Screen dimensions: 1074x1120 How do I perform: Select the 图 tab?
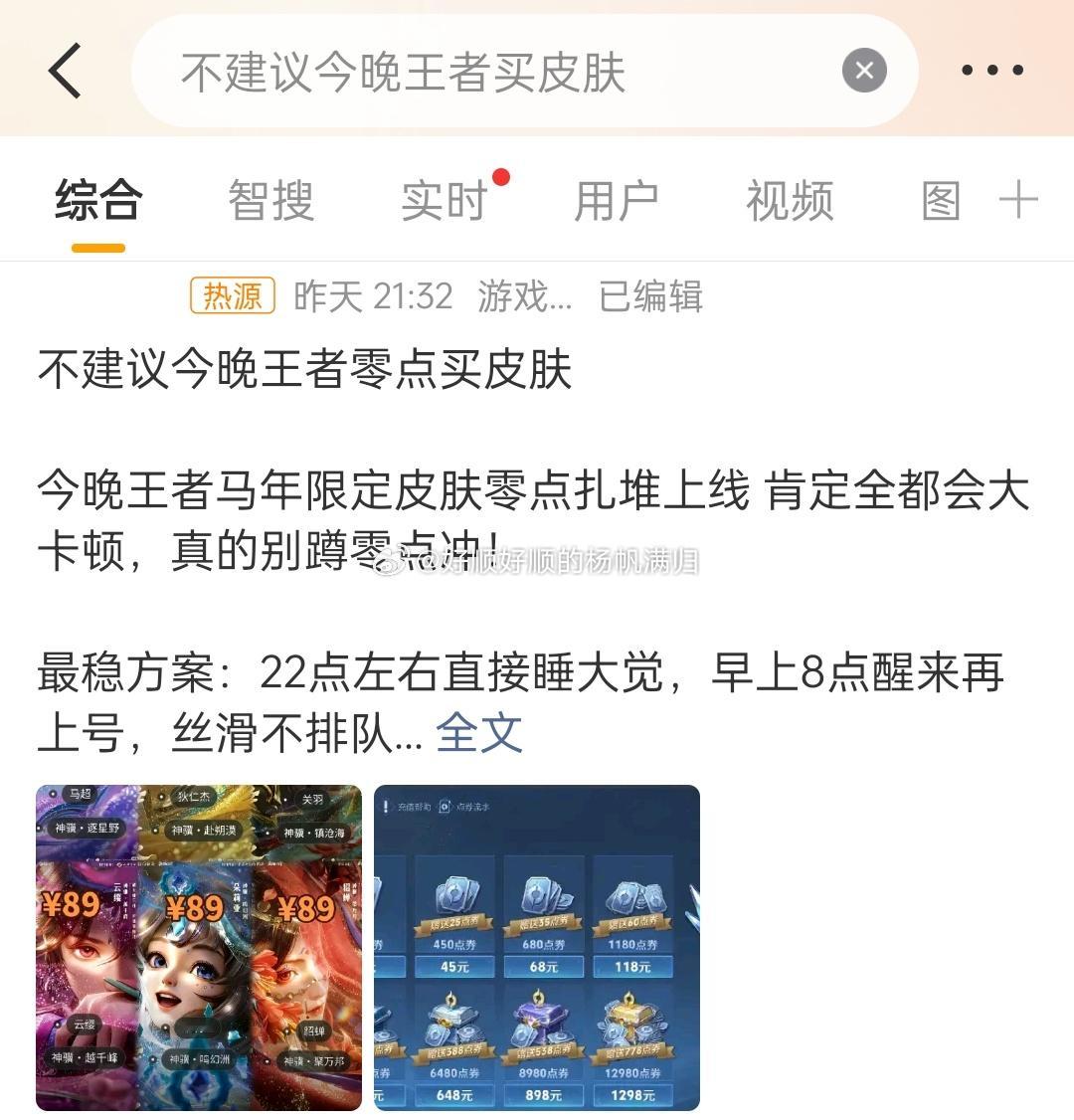[x=940, y=199]
